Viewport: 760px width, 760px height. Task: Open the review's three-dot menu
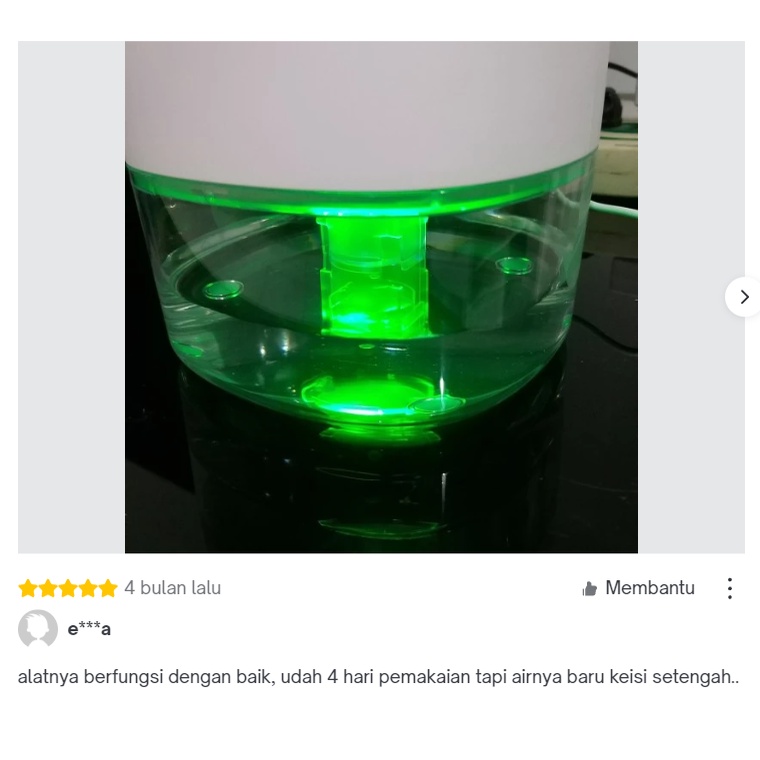coord(729,588)
